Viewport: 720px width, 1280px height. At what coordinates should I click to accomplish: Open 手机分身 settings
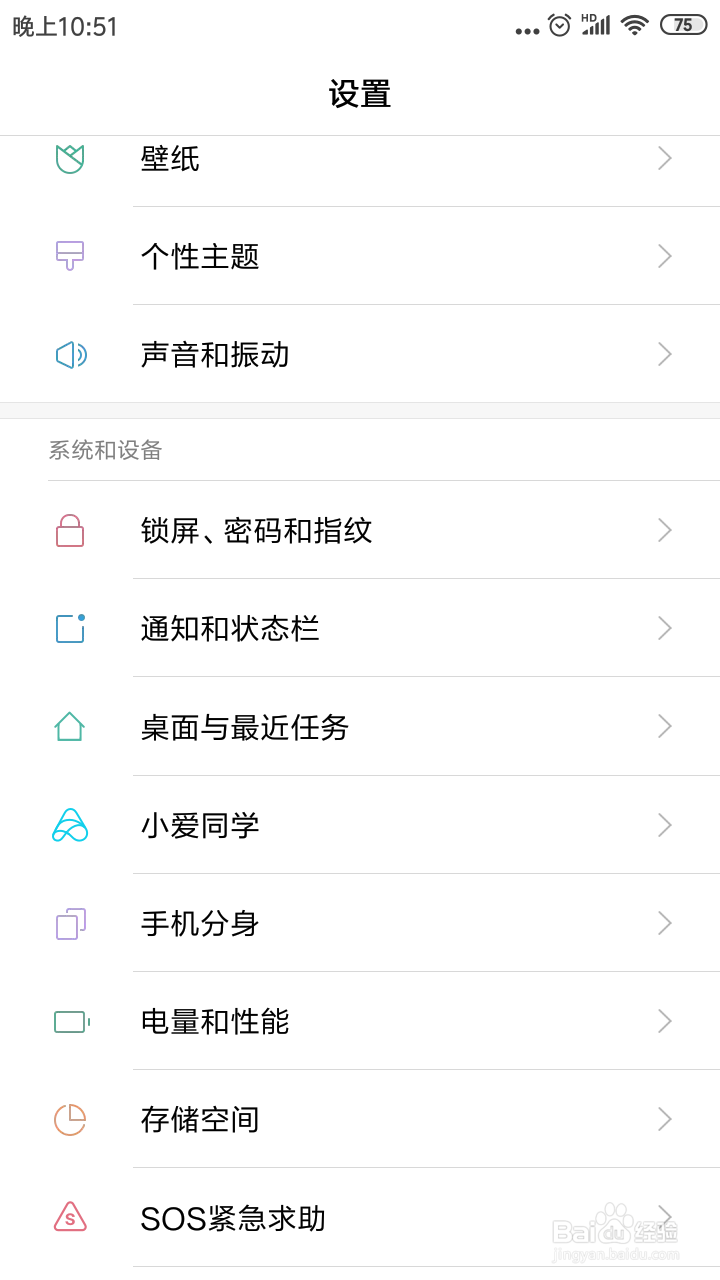coord(360,923)
